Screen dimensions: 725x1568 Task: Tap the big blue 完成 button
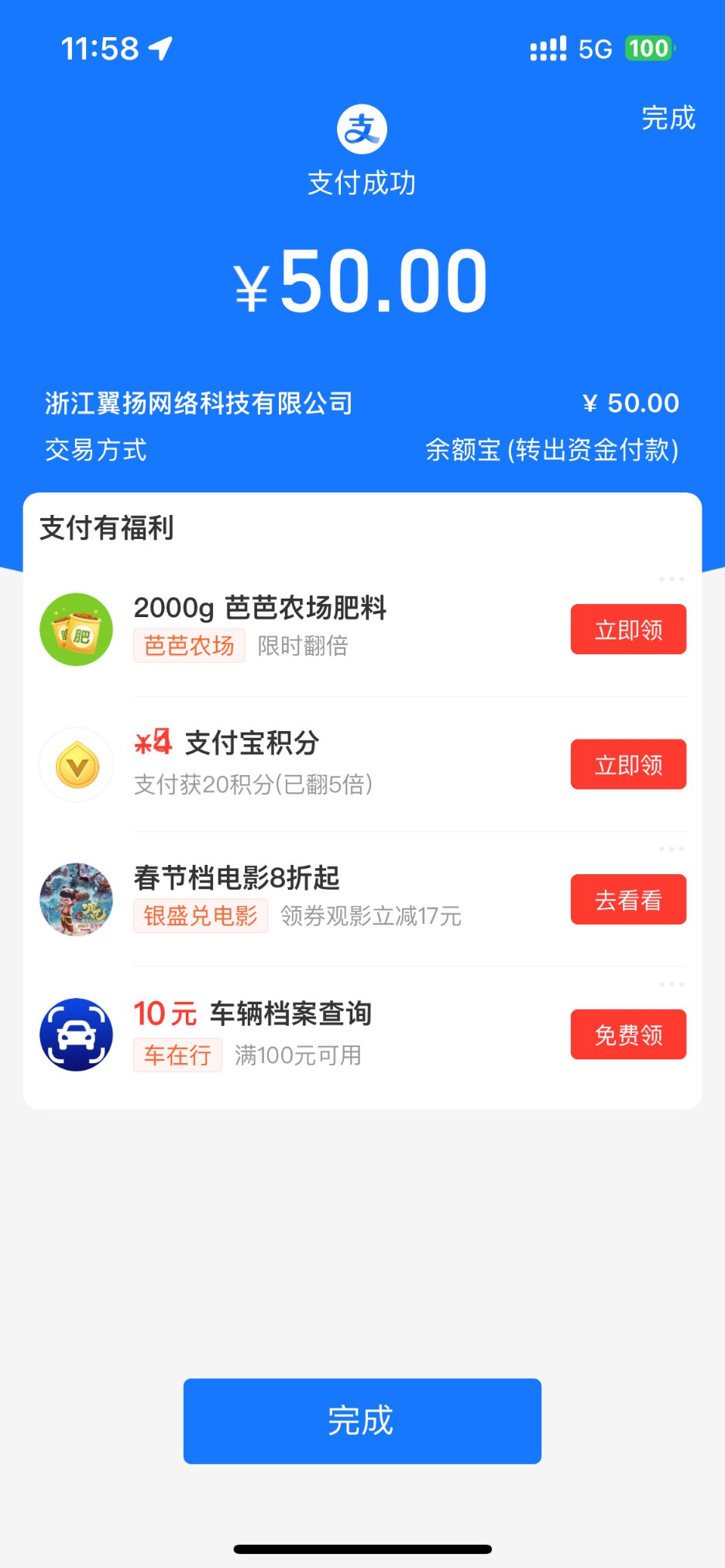point(362,1421)
